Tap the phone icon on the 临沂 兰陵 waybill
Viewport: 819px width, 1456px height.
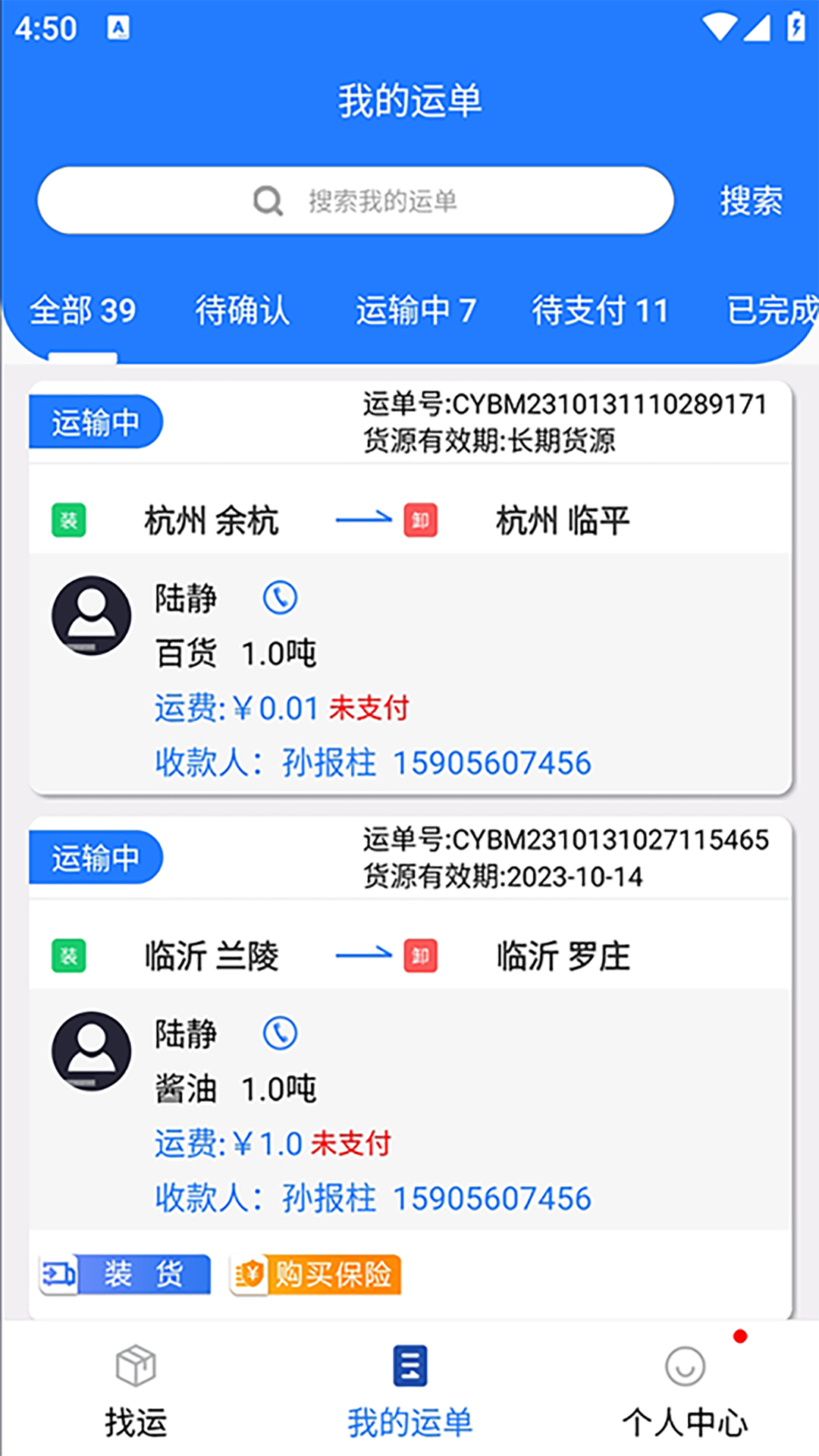pyautogui.click(x=280, y=1033)
